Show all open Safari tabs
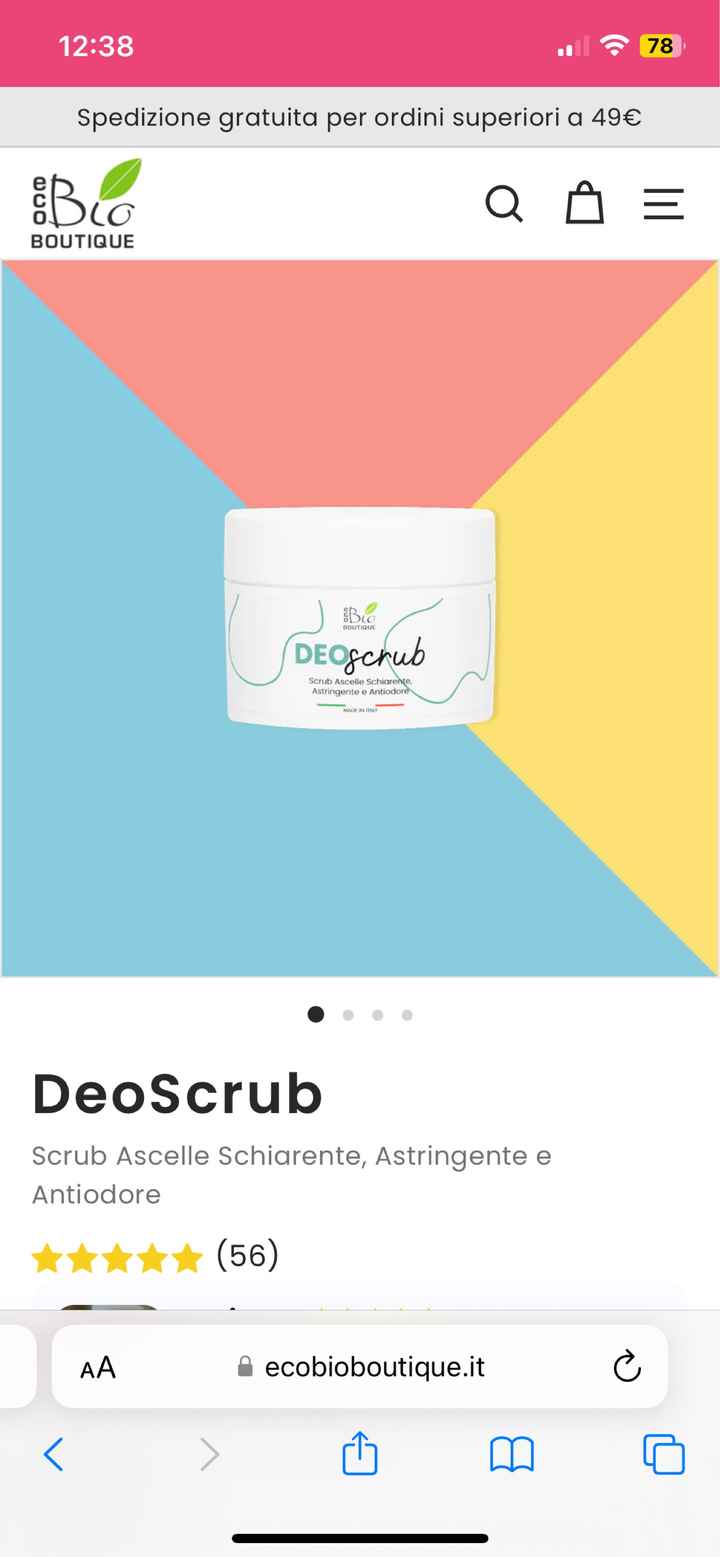This screenshot has width=720, height=1557. pos(664,1454)
